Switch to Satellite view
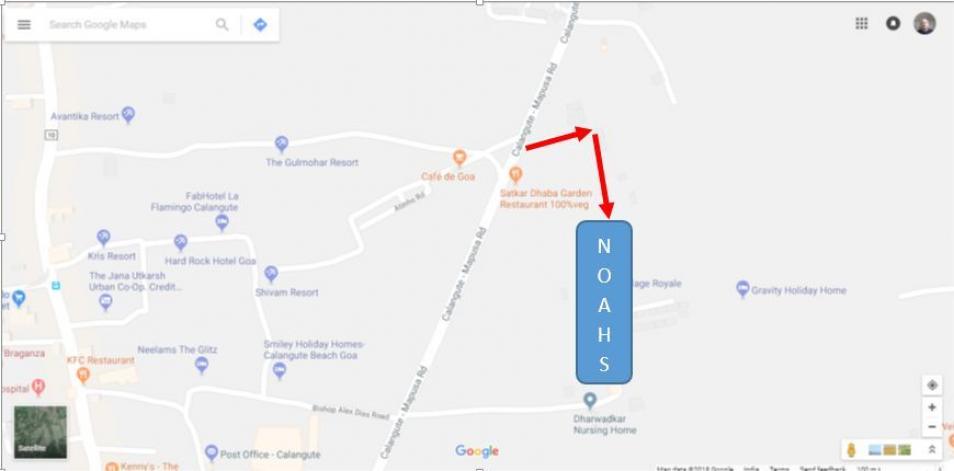This screenshot has width=954, height=471. point(40,430)
